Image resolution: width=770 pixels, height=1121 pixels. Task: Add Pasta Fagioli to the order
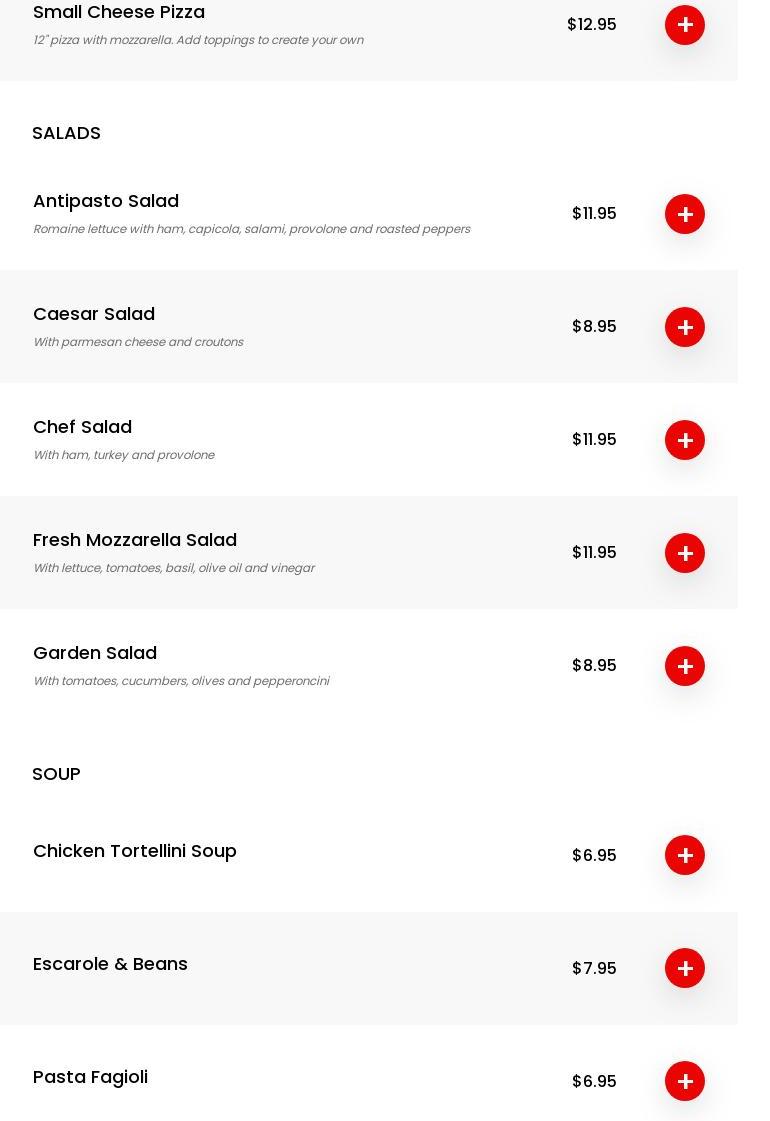pyautogui.click(x=685, y=1081)
